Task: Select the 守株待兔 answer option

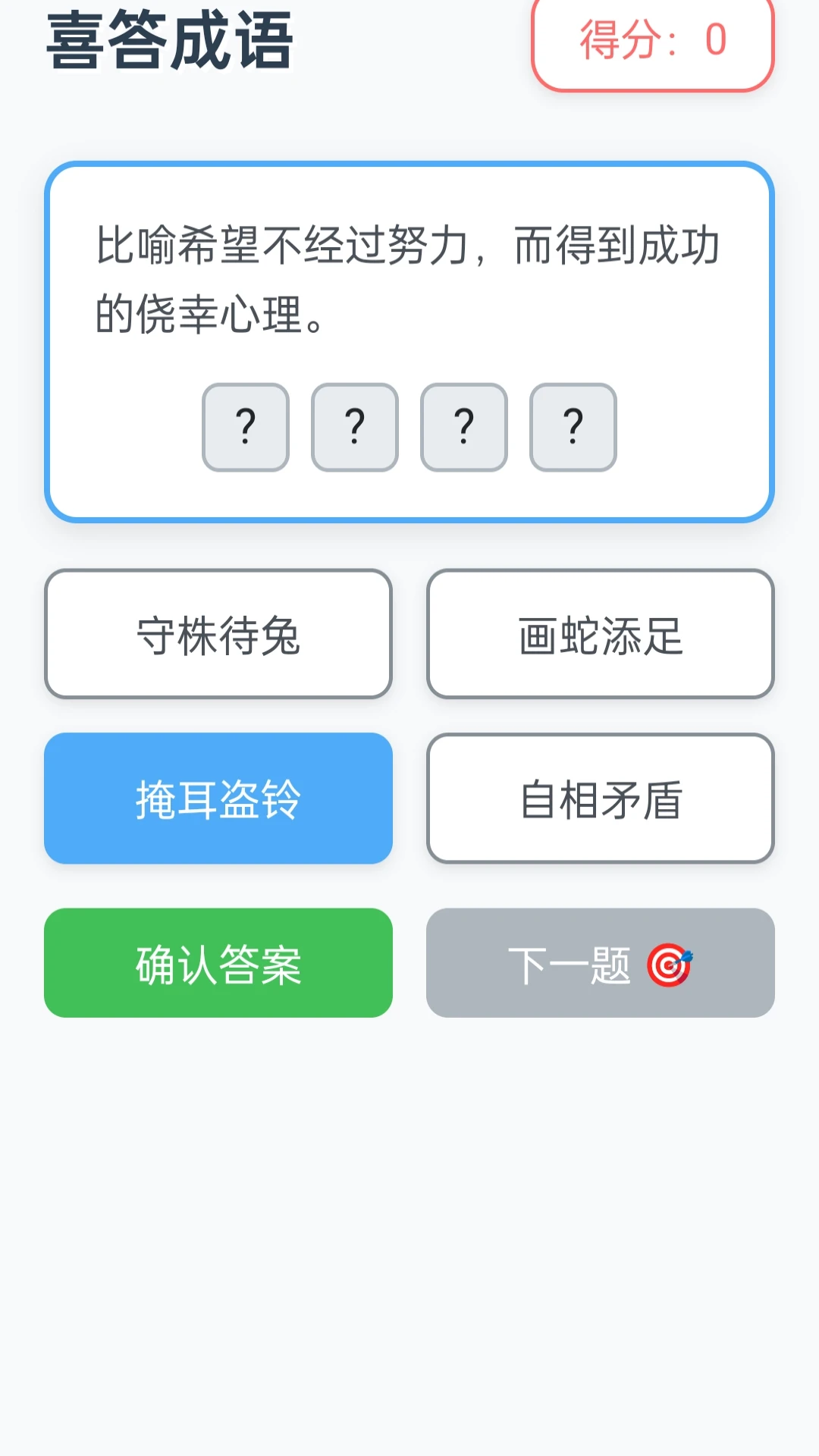Action: pos(218,635)
